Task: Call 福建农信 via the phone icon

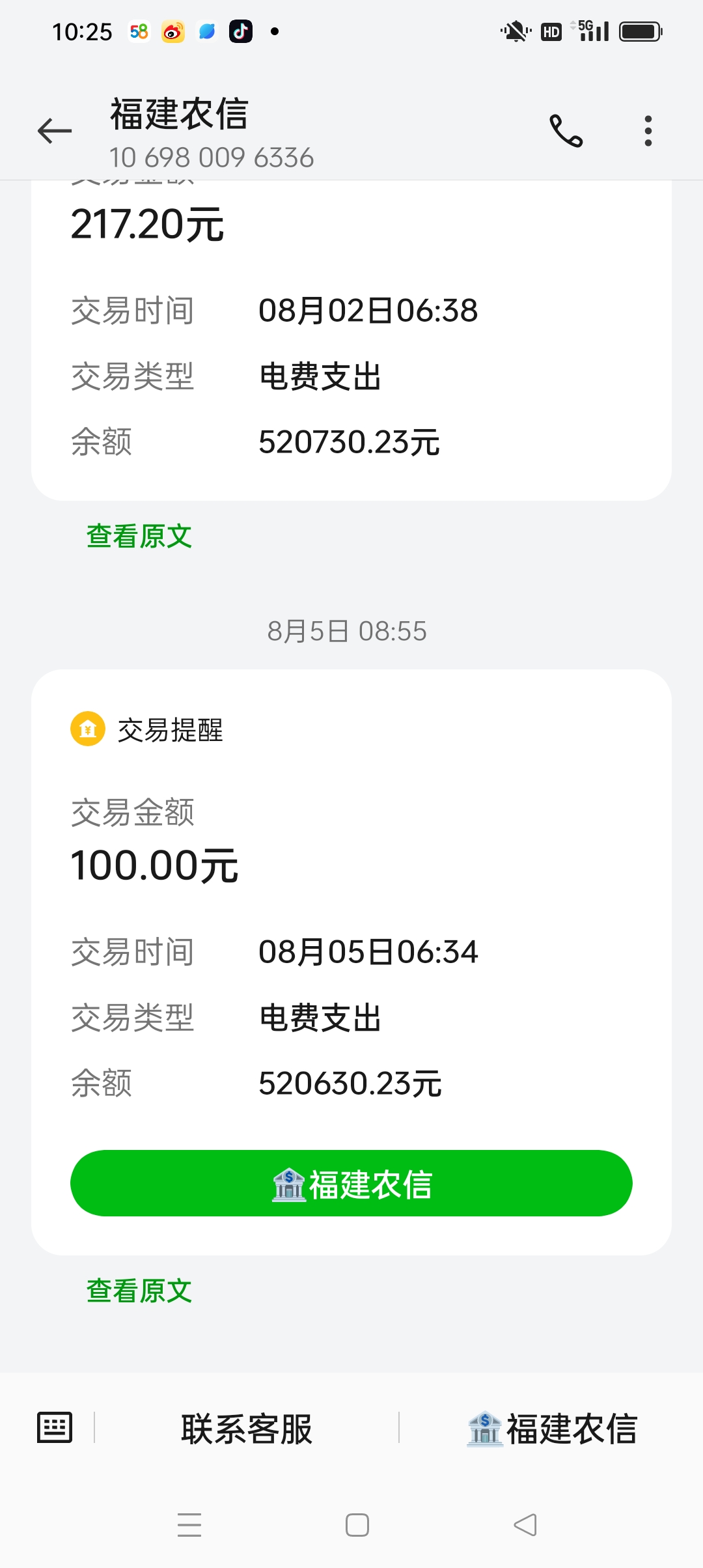Action: pos(566,131)
